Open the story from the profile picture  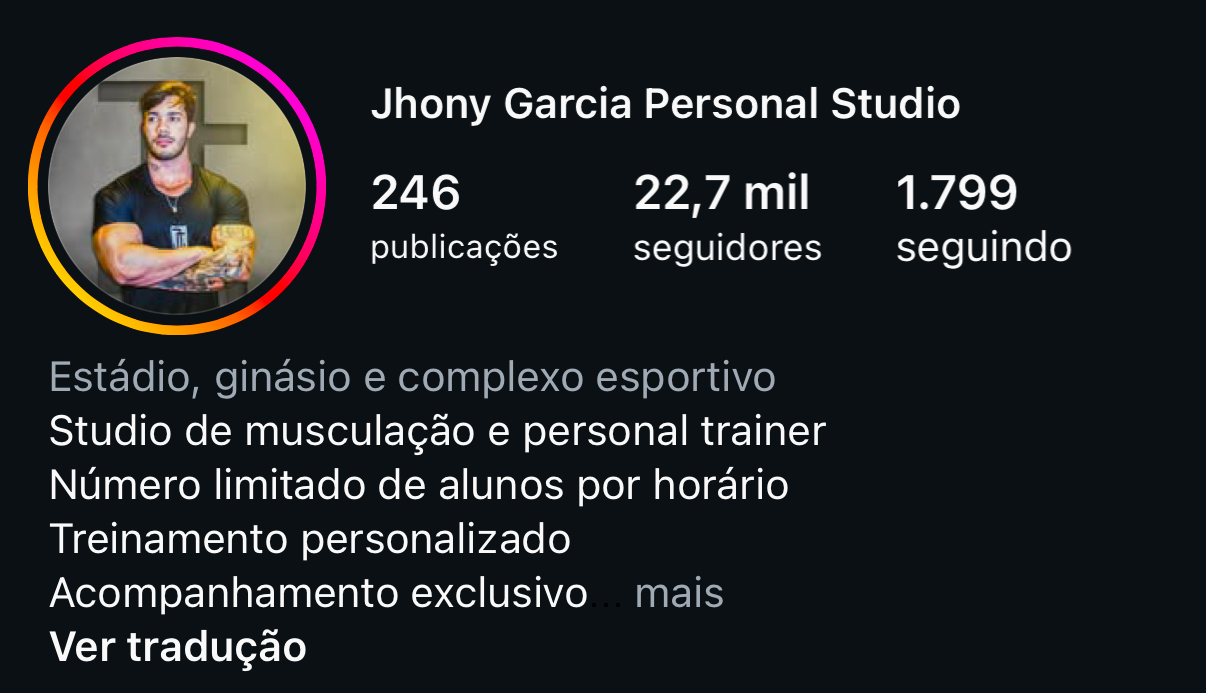(177, 186)
